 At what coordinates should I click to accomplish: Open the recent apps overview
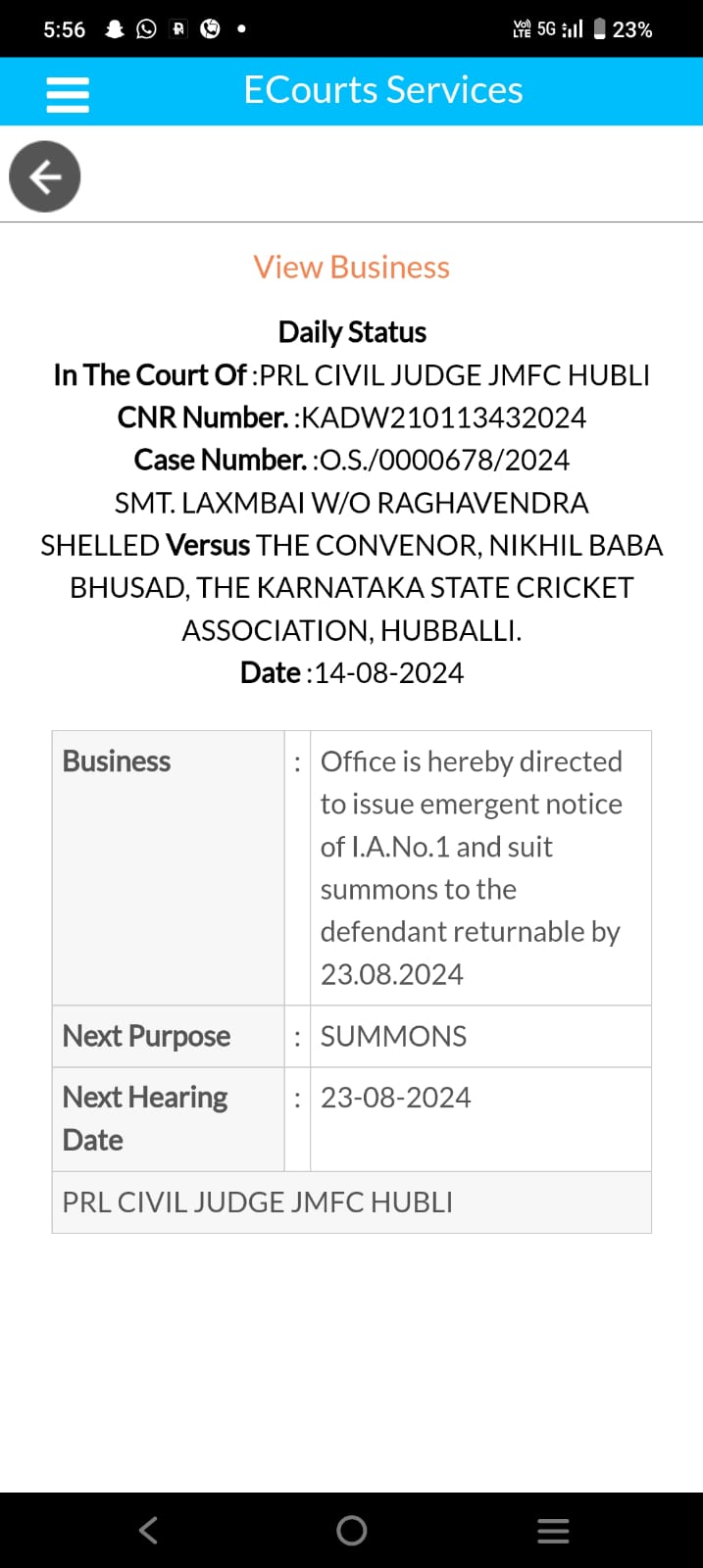pyautogui.click(x=553, y=1530)
